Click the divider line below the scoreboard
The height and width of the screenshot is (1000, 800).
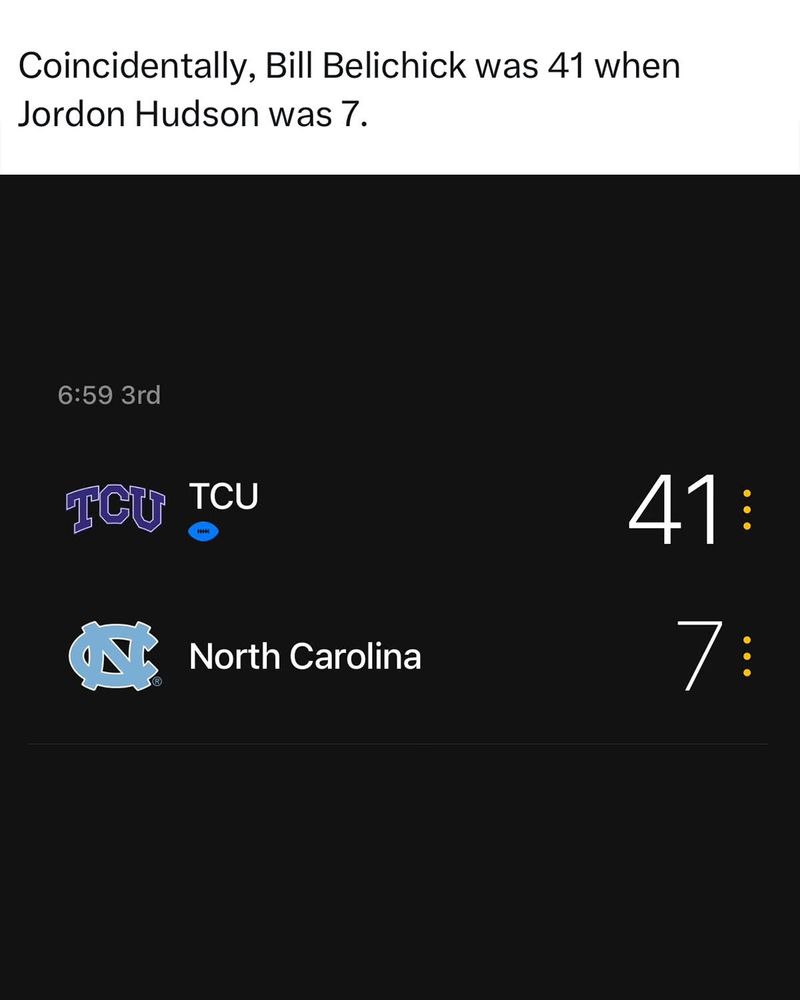pyautogui.click(x=400, y=742)
